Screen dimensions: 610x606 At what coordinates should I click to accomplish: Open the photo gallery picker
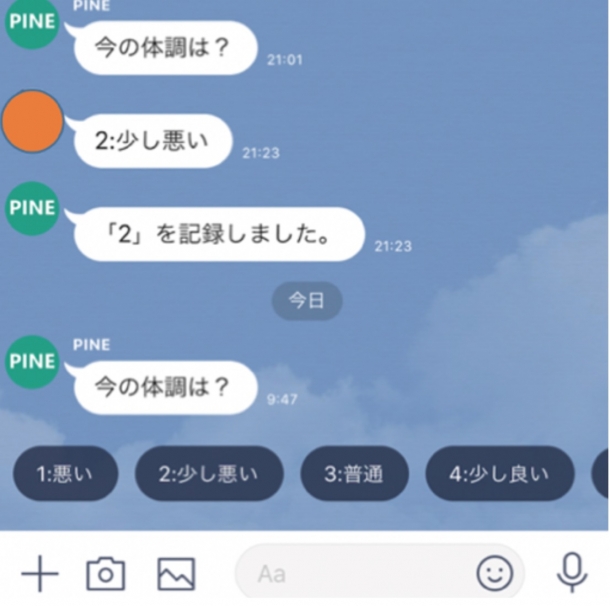(175, 573)
